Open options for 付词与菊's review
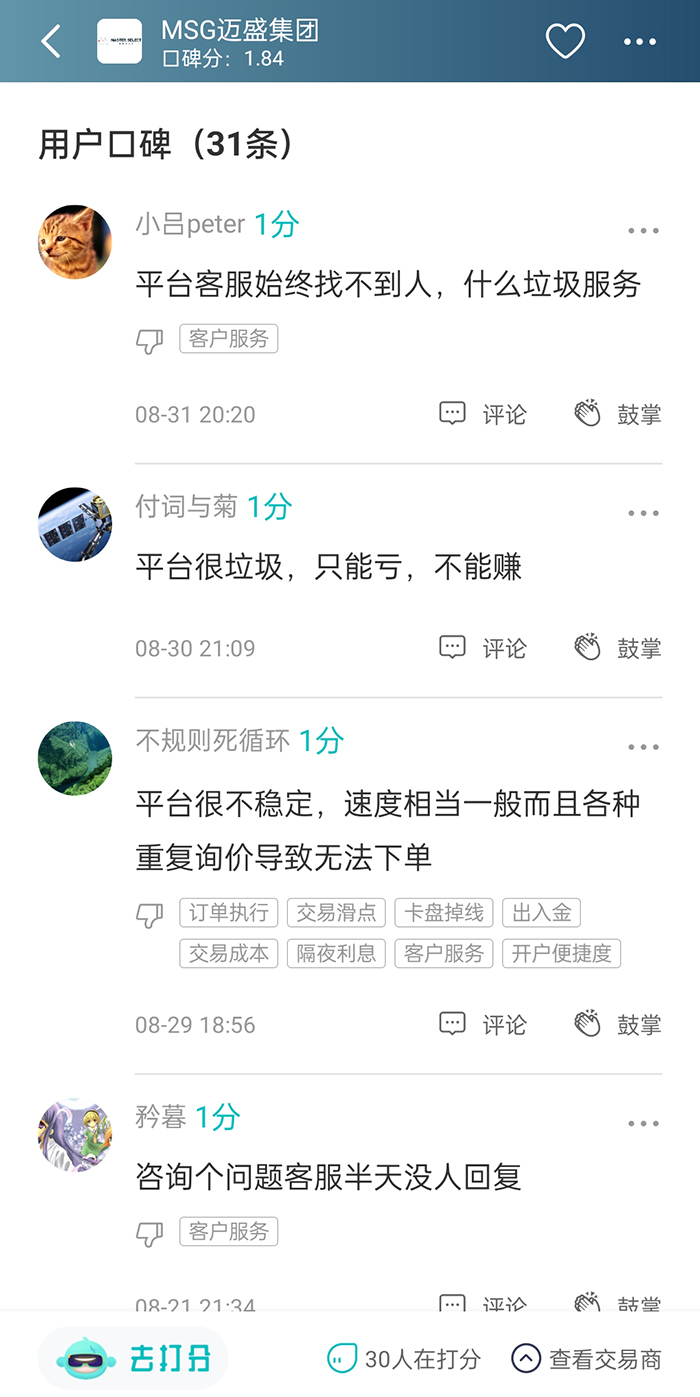This screenshot has width=700, height=1397. [643, 514]
